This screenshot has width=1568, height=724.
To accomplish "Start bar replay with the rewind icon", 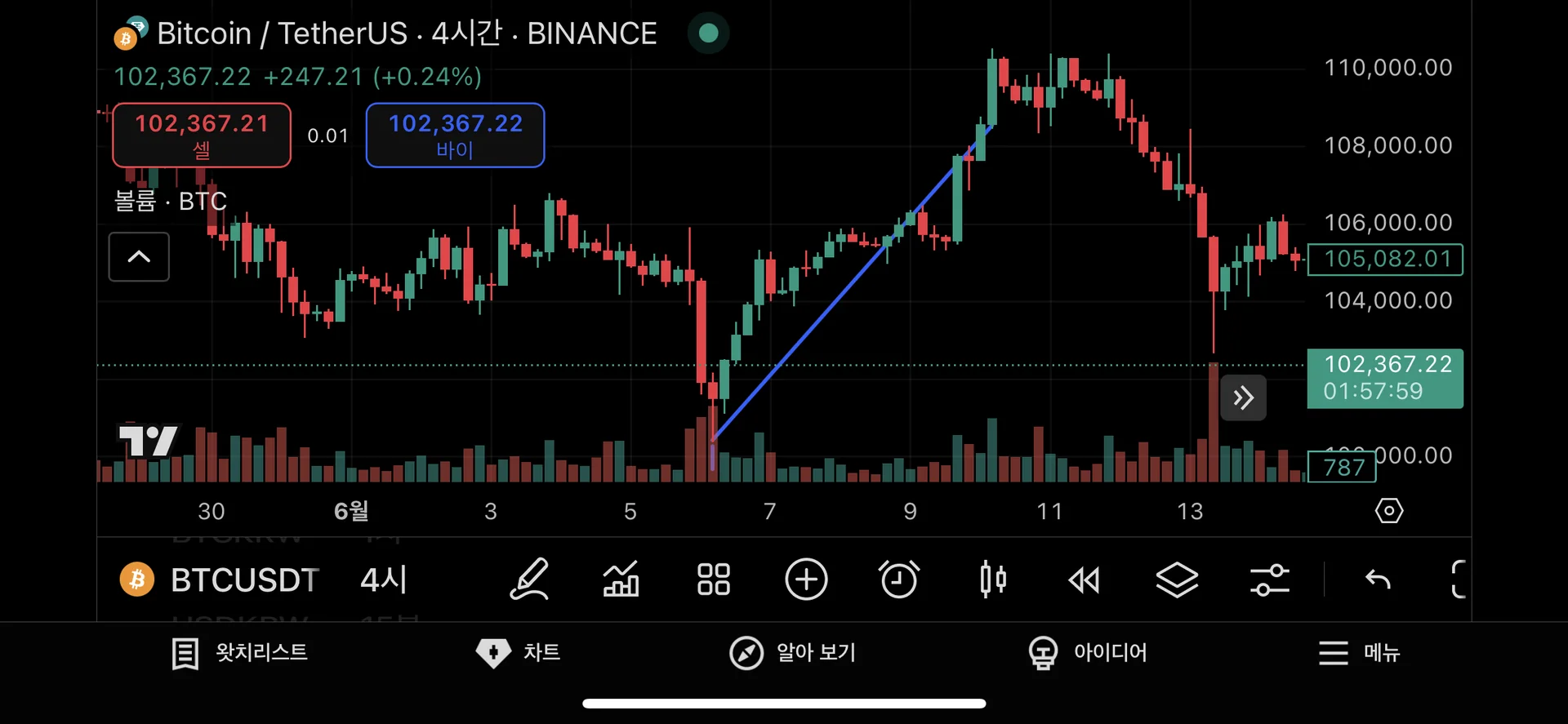I will (1085, 580).
